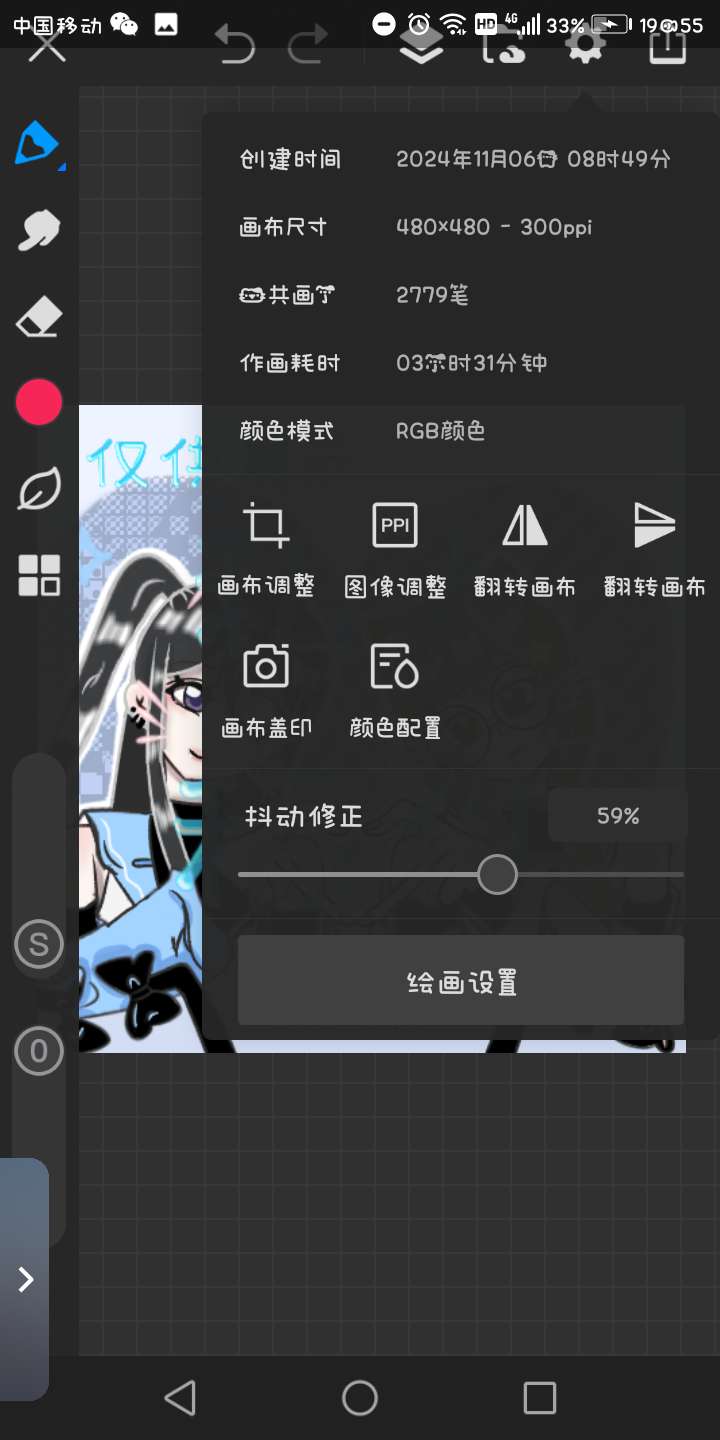Open the four-square grid tool

[x=39, y=576]
